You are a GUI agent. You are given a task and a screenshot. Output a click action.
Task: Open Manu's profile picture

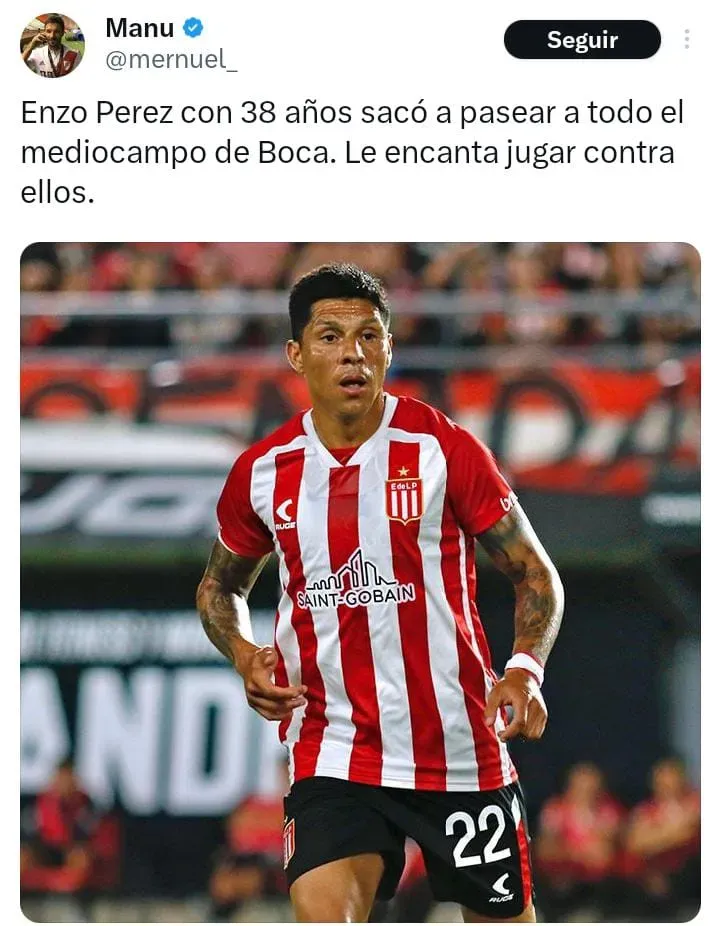(52, 45)
